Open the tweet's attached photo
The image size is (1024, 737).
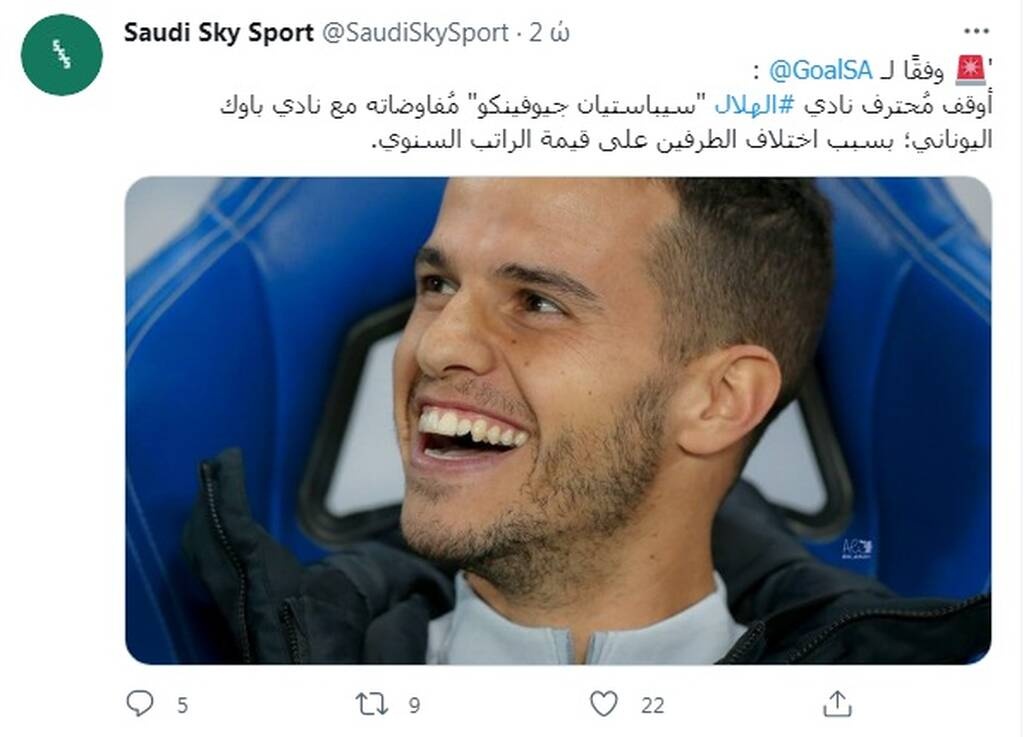point(557,420)
